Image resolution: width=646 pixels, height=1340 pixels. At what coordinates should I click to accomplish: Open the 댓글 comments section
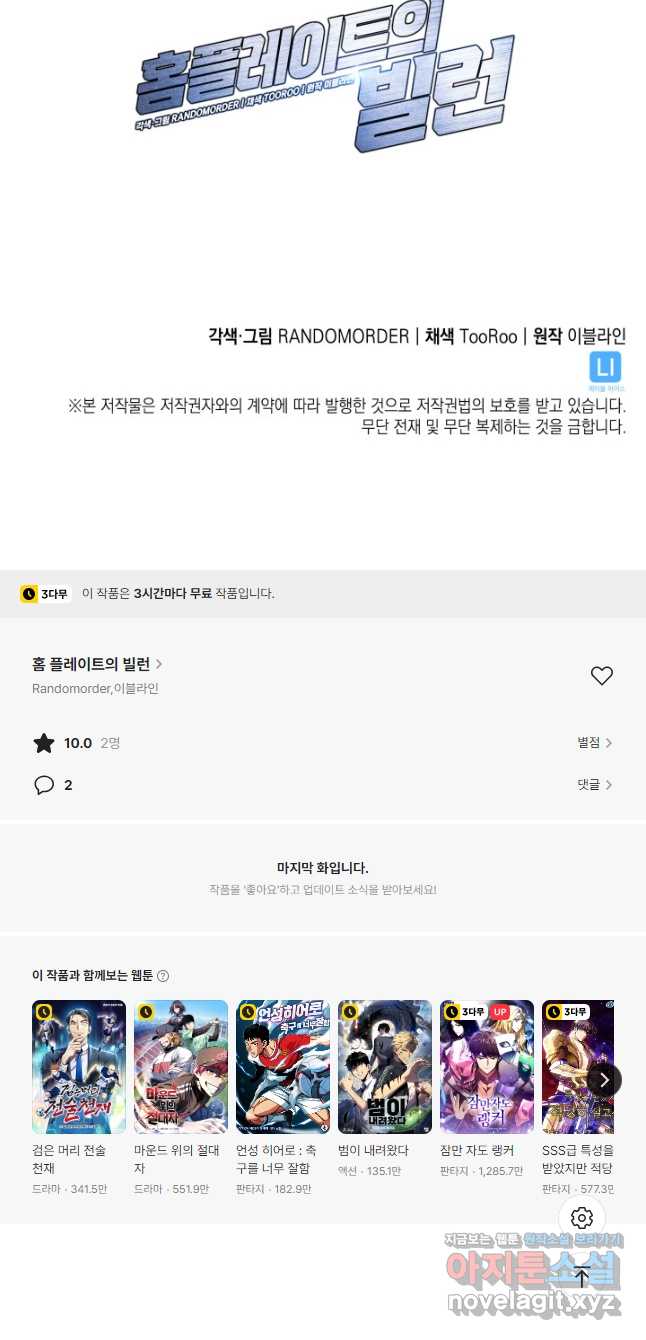pyautogui.click(x=594, y=785)
